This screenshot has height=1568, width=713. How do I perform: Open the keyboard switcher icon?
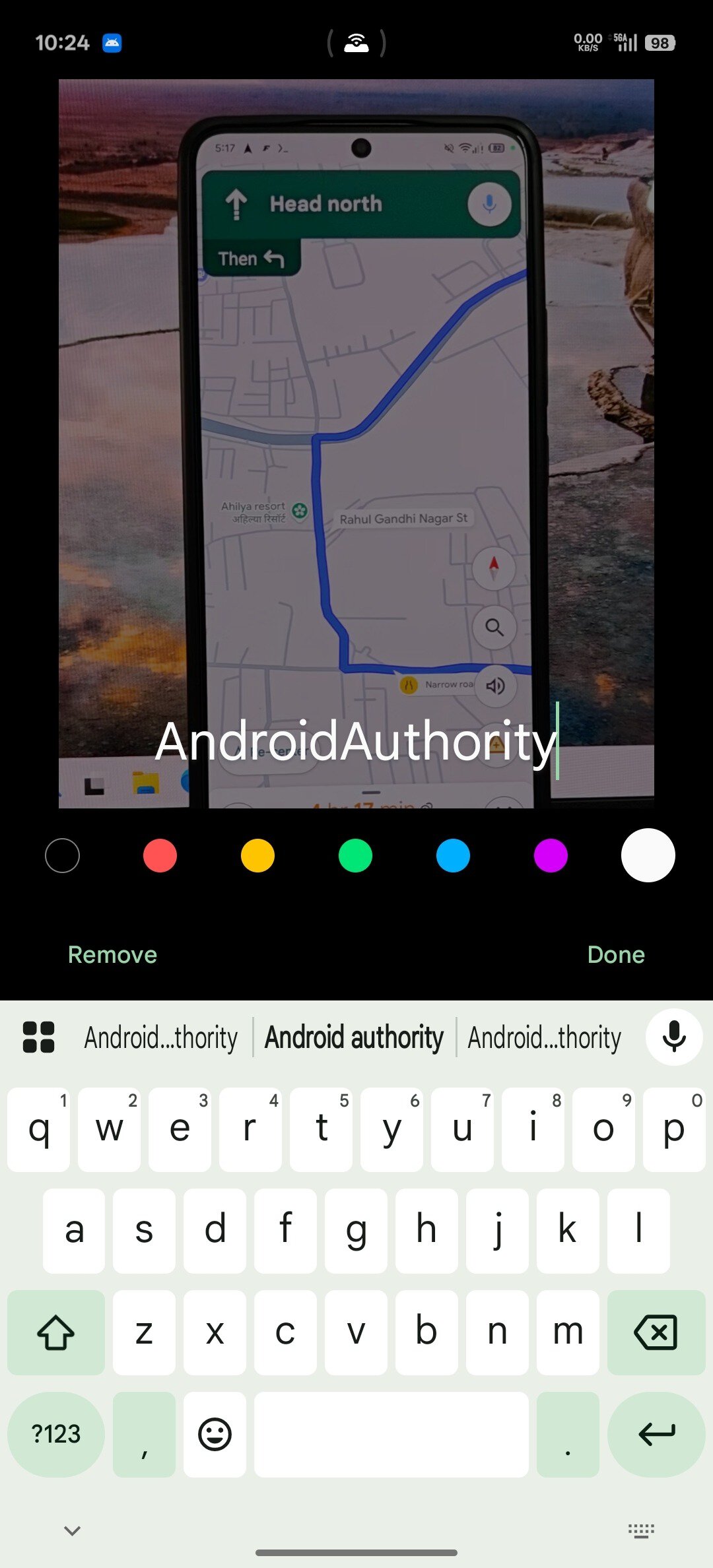point(640,1530)
